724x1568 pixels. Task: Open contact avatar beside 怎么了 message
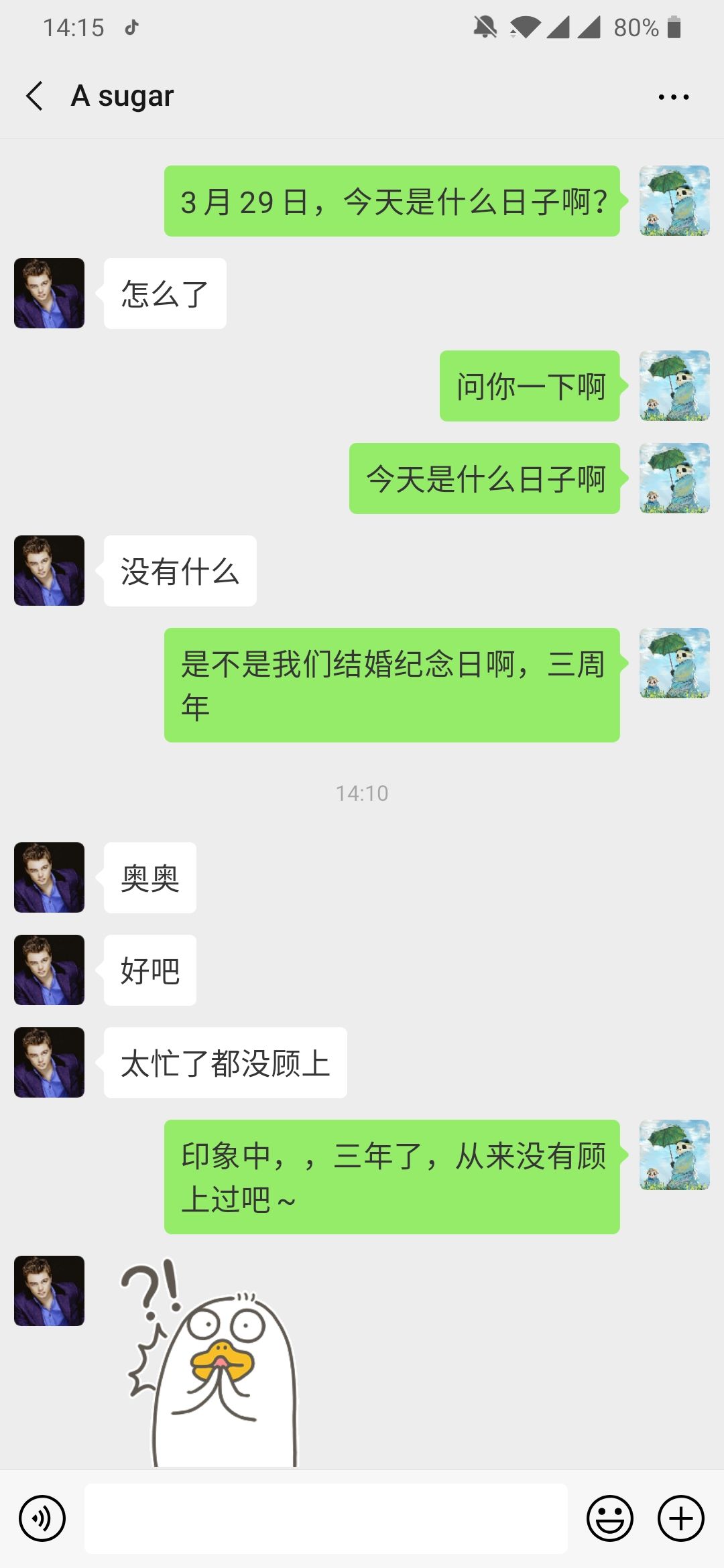49,293
